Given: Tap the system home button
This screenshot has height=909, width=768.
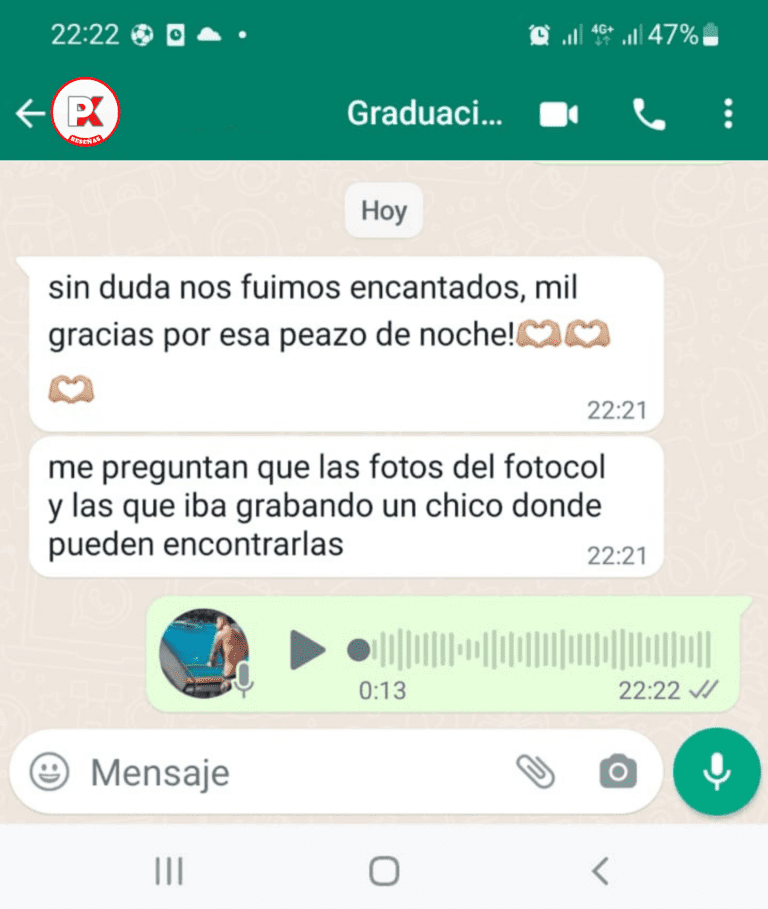Looking at the screenshot, I should click(x=384, y=871).
